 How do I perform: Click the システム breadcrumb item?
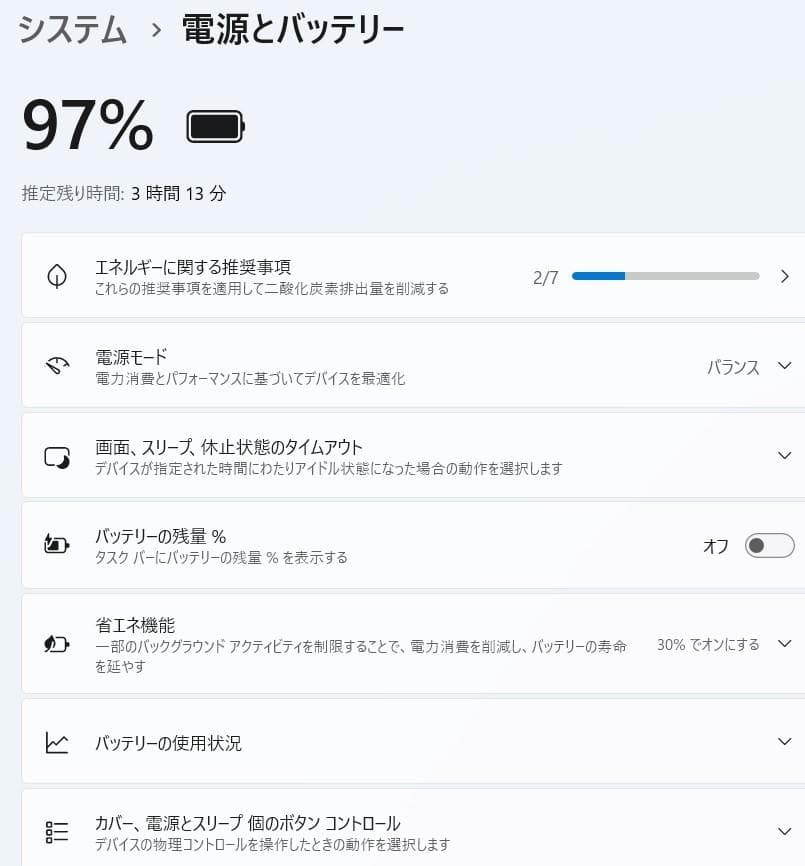click(x=71, y=30)
